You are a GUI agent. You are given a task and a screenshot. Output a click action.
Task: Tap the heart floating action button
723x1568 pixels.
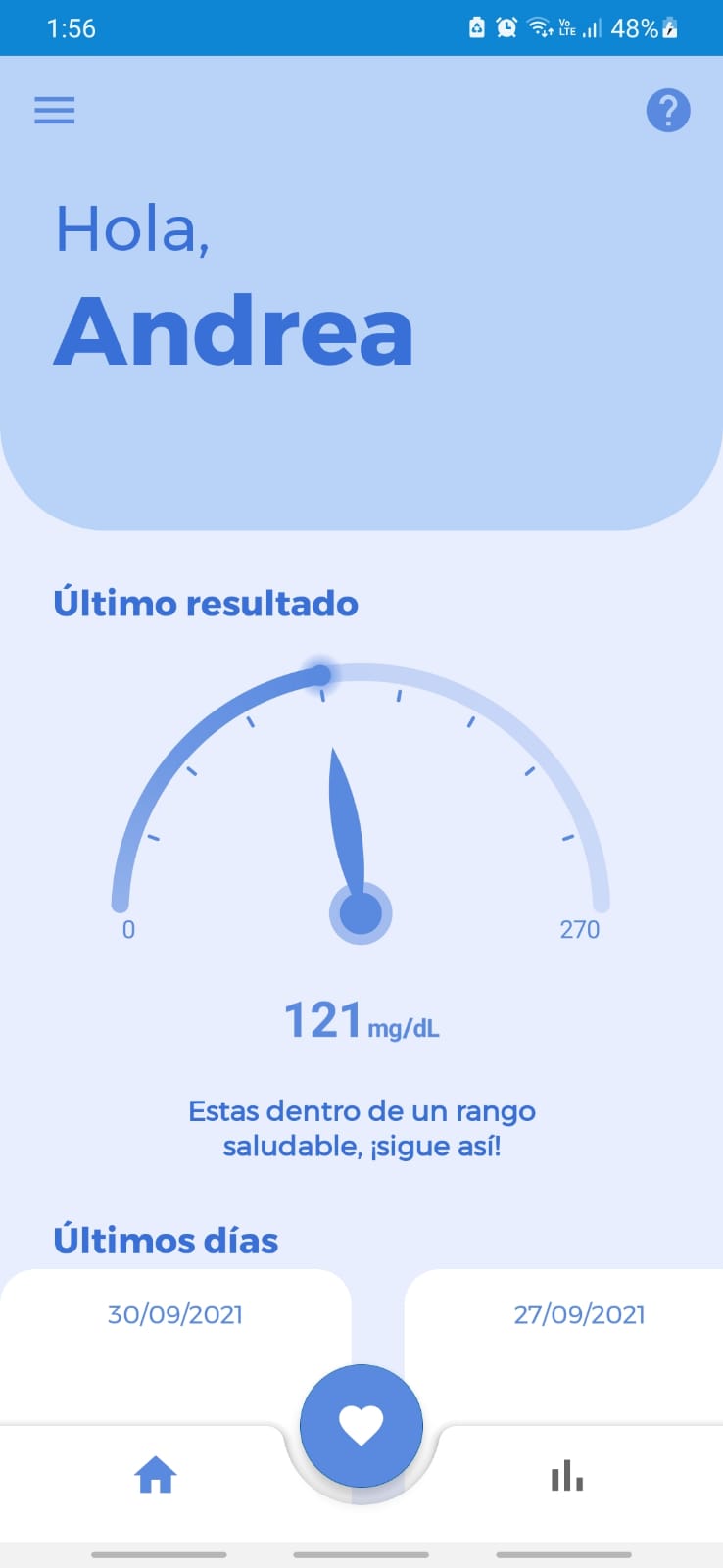pos(361,1426)
